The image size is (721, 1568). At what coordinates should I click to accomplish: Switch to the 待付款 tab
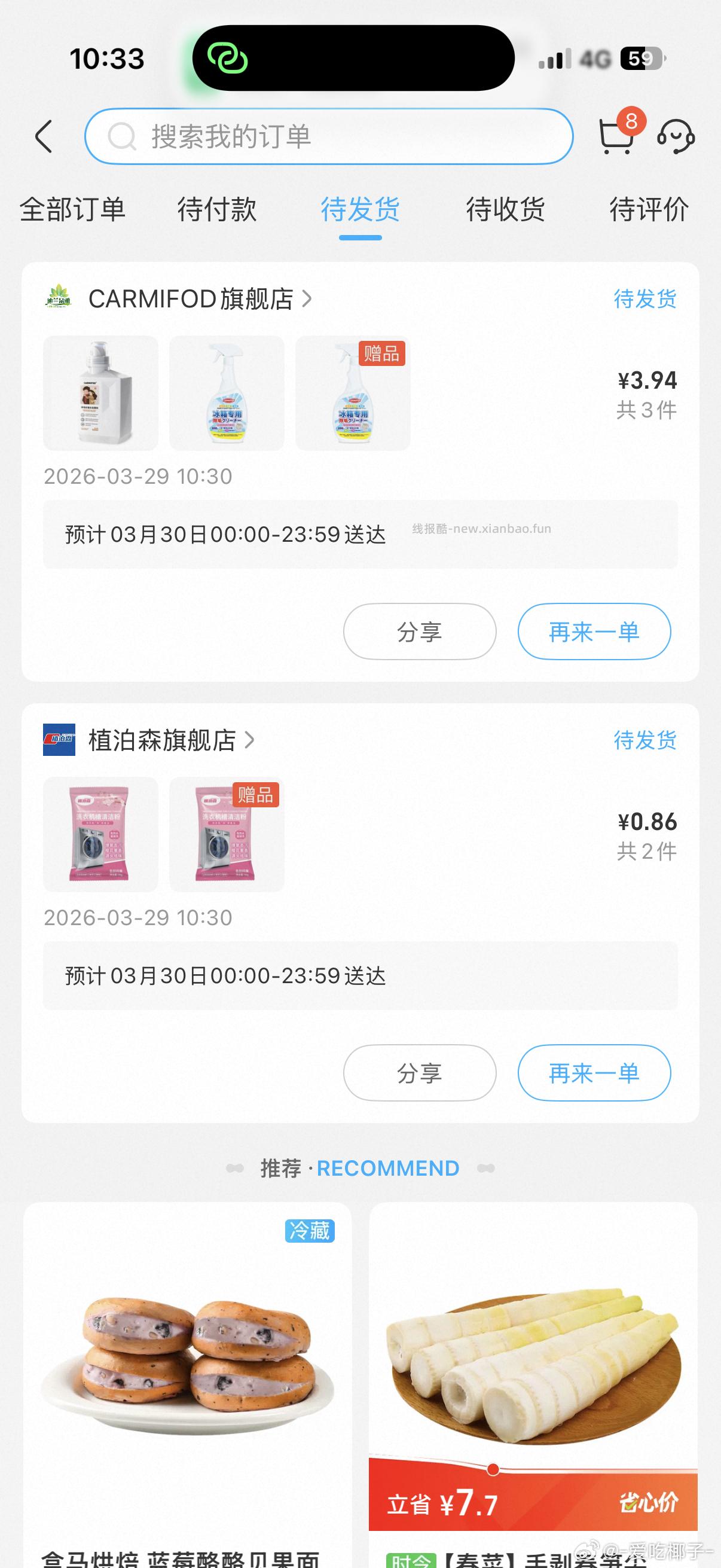pyautogui.click(x=216, y=209)
